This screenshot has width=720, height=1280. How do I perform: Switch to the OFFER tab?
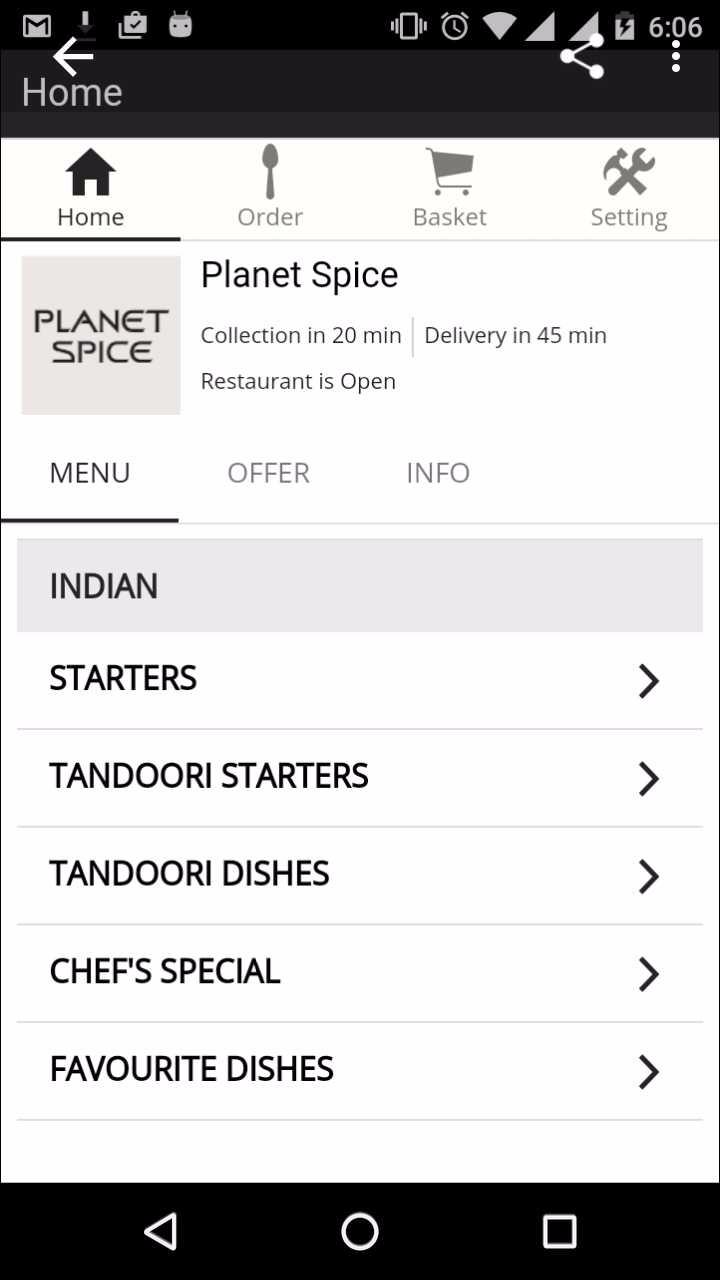point(269,472)
